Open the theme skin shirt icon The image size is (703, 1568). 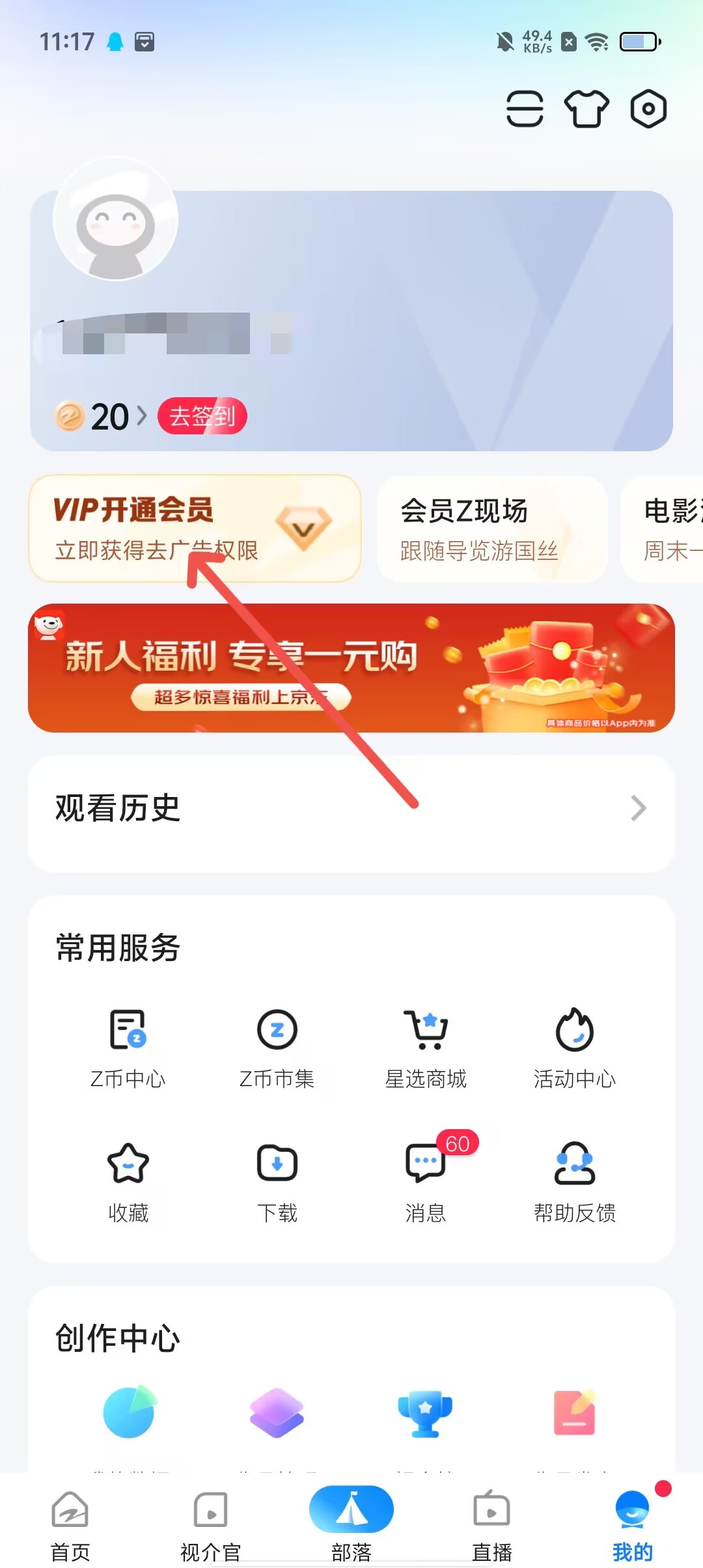(x=586, y=109)
